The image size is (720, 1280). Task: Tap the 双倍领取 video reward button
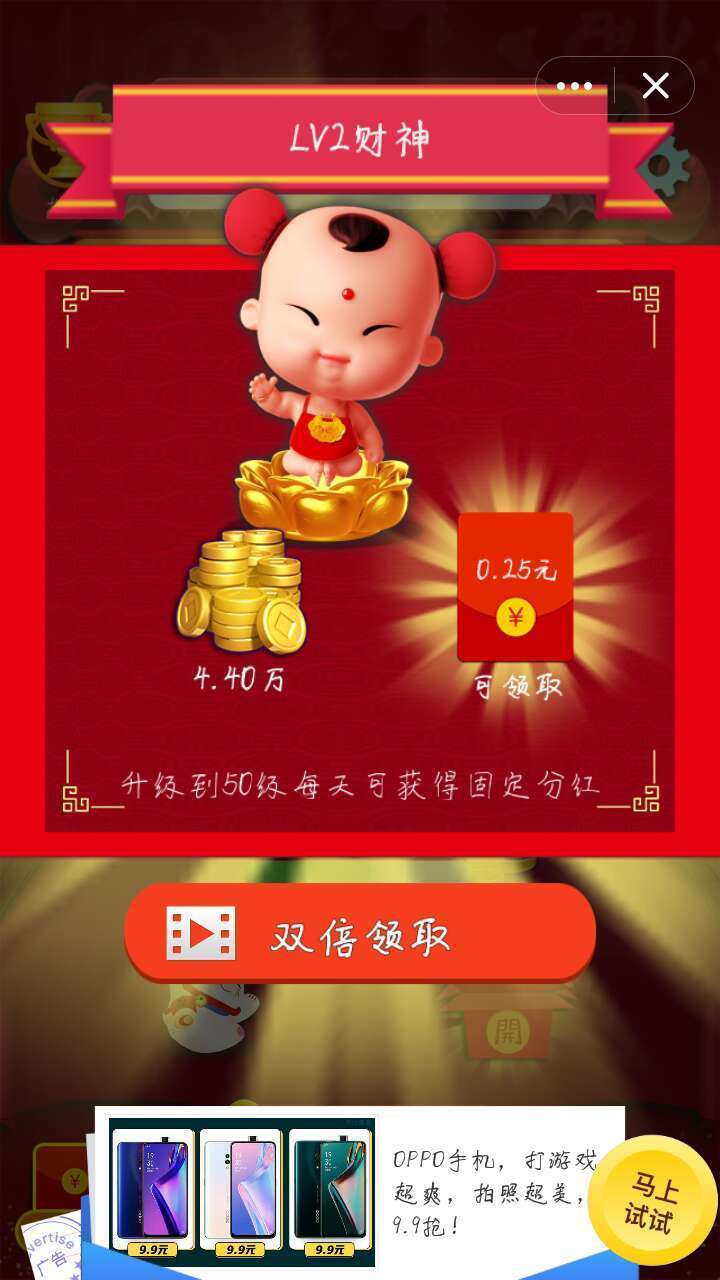click(360, 933)
